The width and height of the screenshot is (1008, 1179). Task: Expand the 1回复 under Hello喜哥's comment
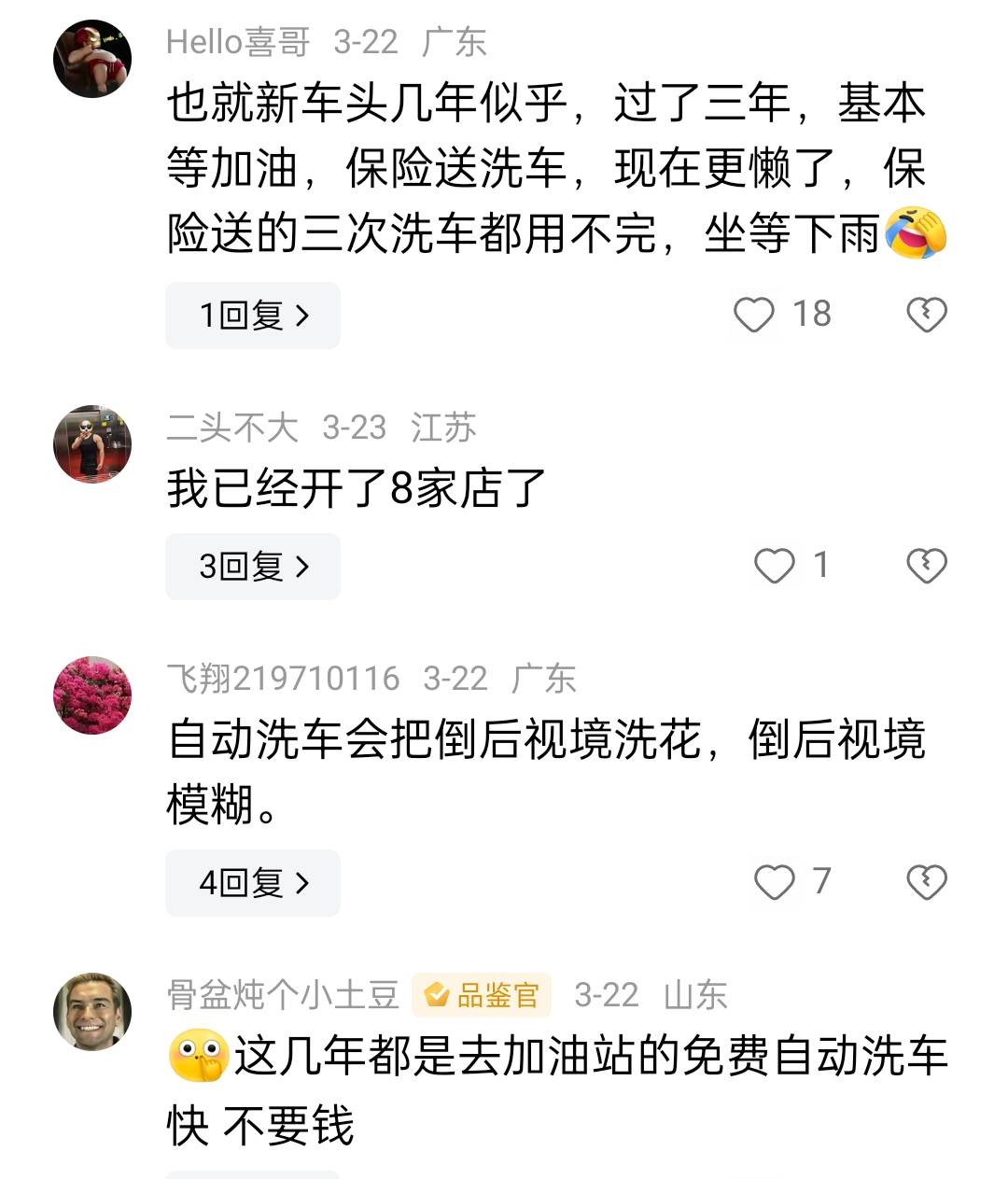[253, 316]
